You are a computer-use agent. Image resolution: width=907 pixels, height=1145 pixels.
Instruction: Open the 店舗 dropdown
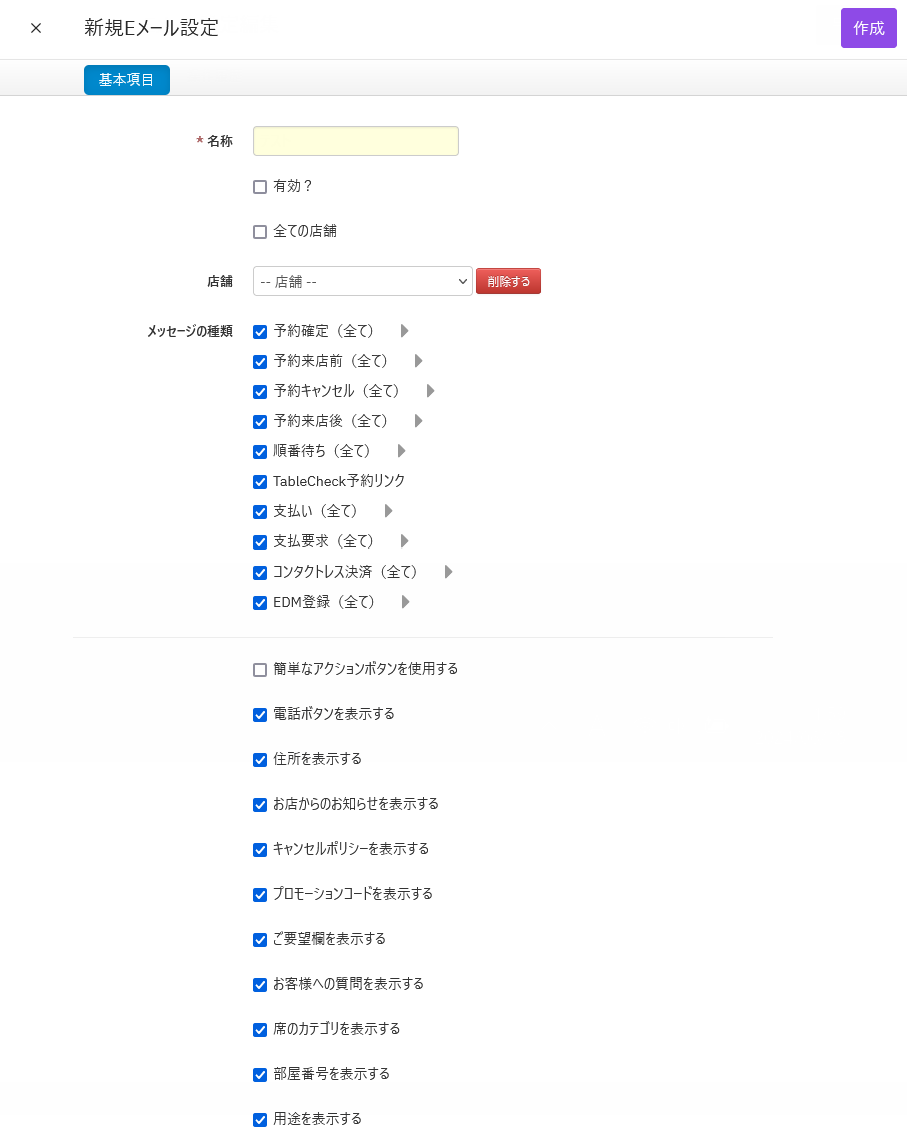[362, 281]
